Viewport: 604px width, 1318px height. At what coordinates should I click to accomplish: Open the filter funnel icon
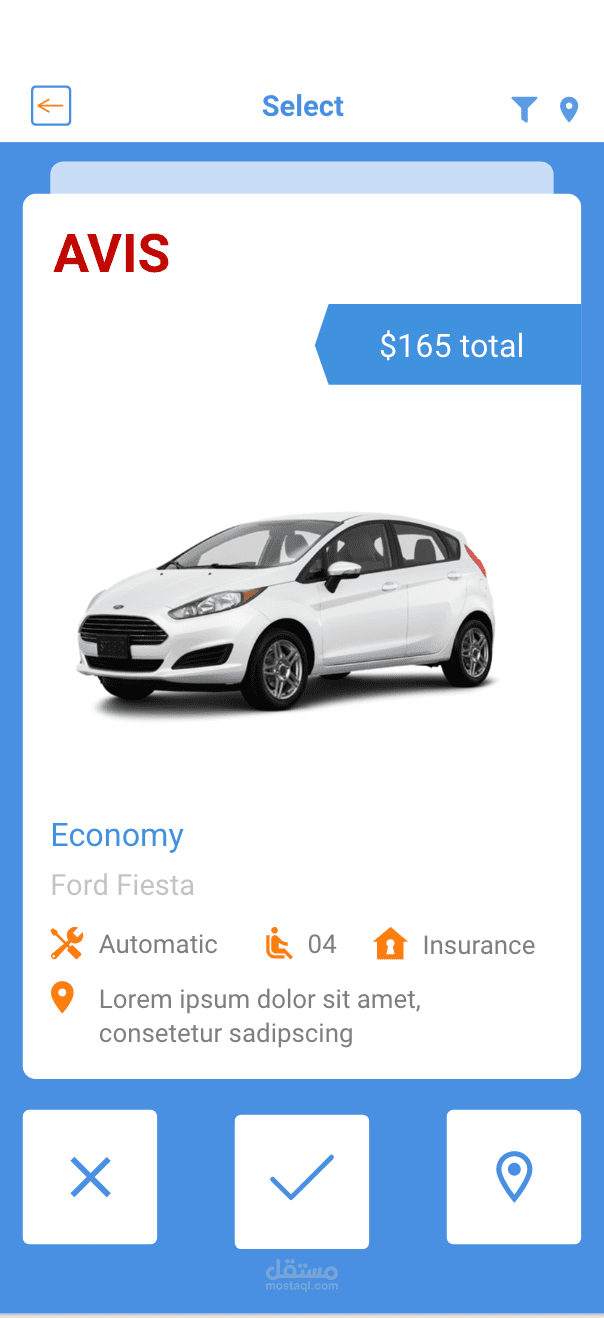[x=524, y=109]
